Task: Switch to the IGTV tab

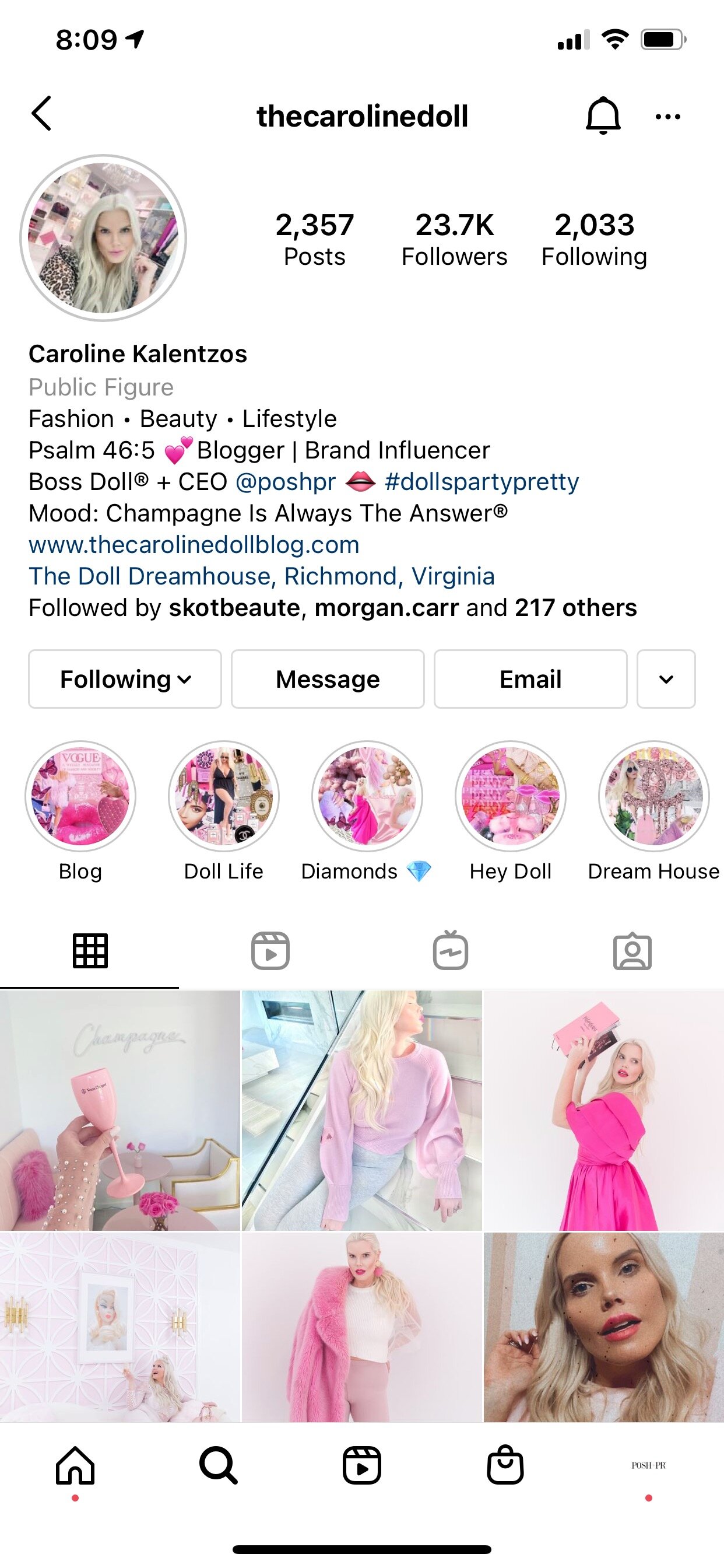Action: [x=451, y=950]
